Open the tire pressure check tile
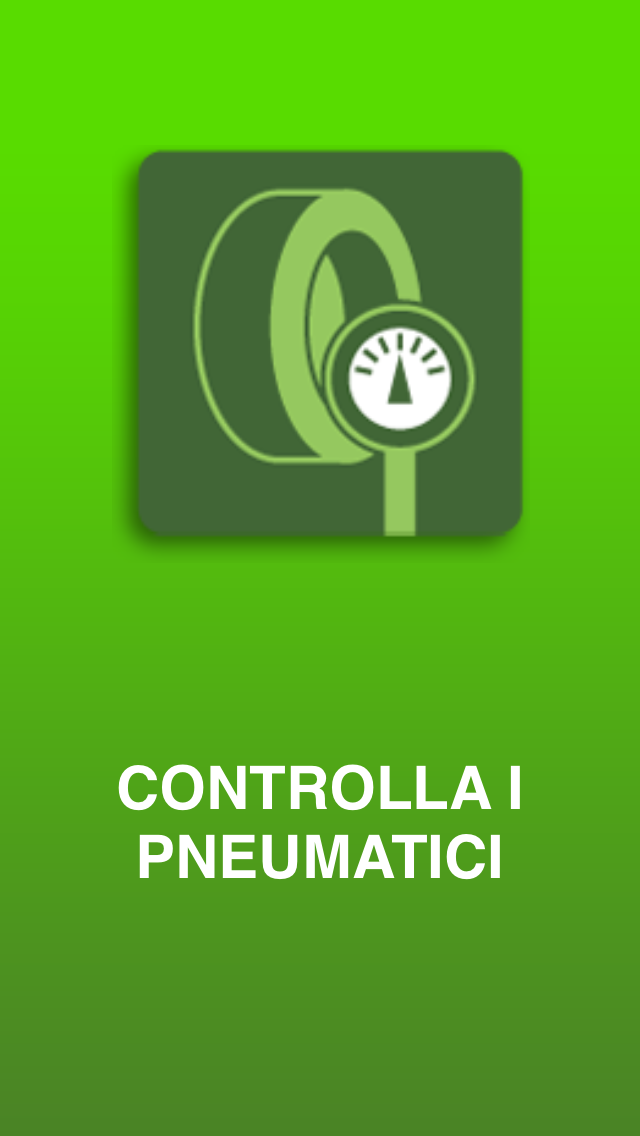Screen dimensions: 640x1136 click(x=330, y=343)
